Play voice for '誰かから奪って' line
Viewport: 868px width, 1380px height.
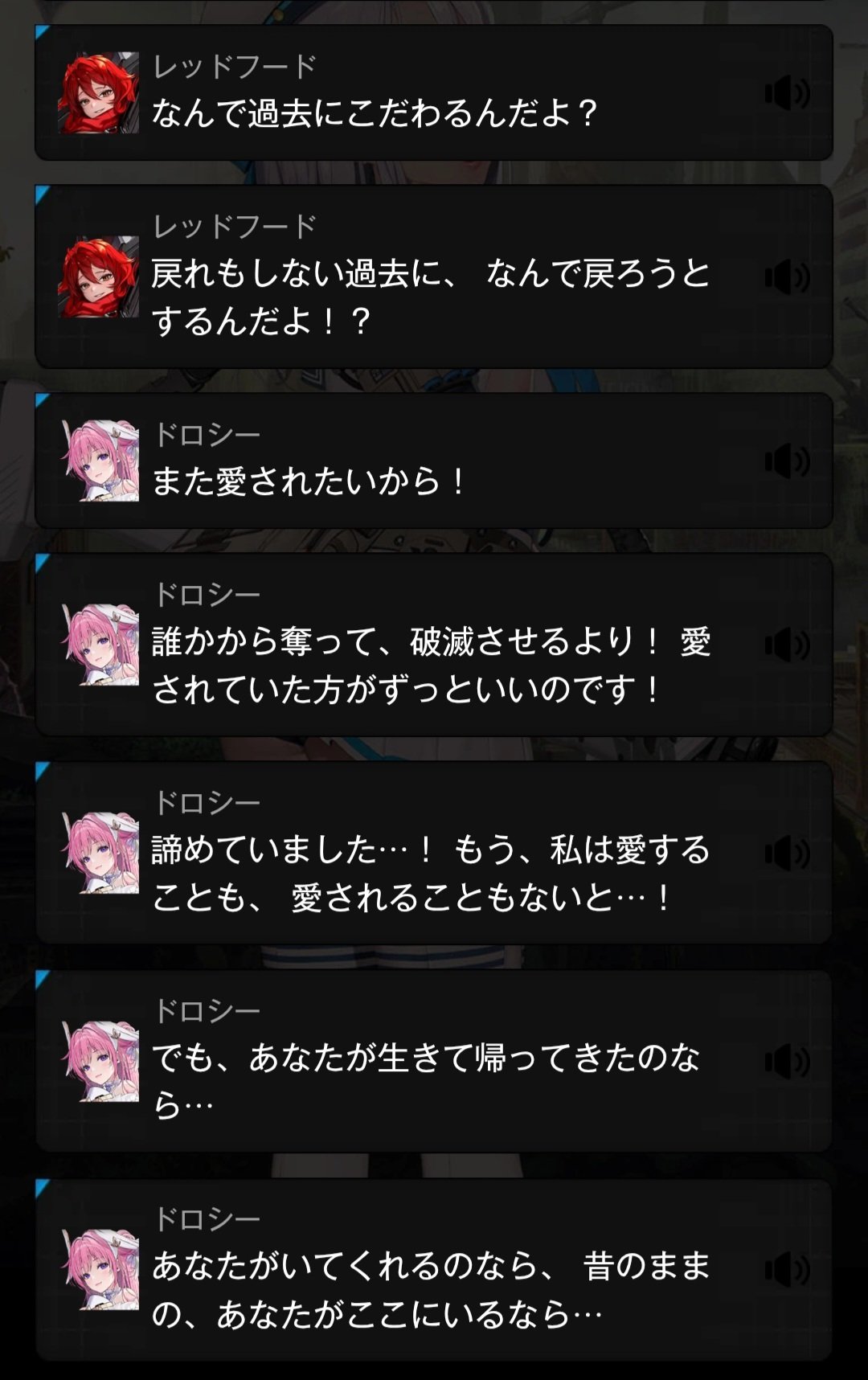tap(787, 645)
